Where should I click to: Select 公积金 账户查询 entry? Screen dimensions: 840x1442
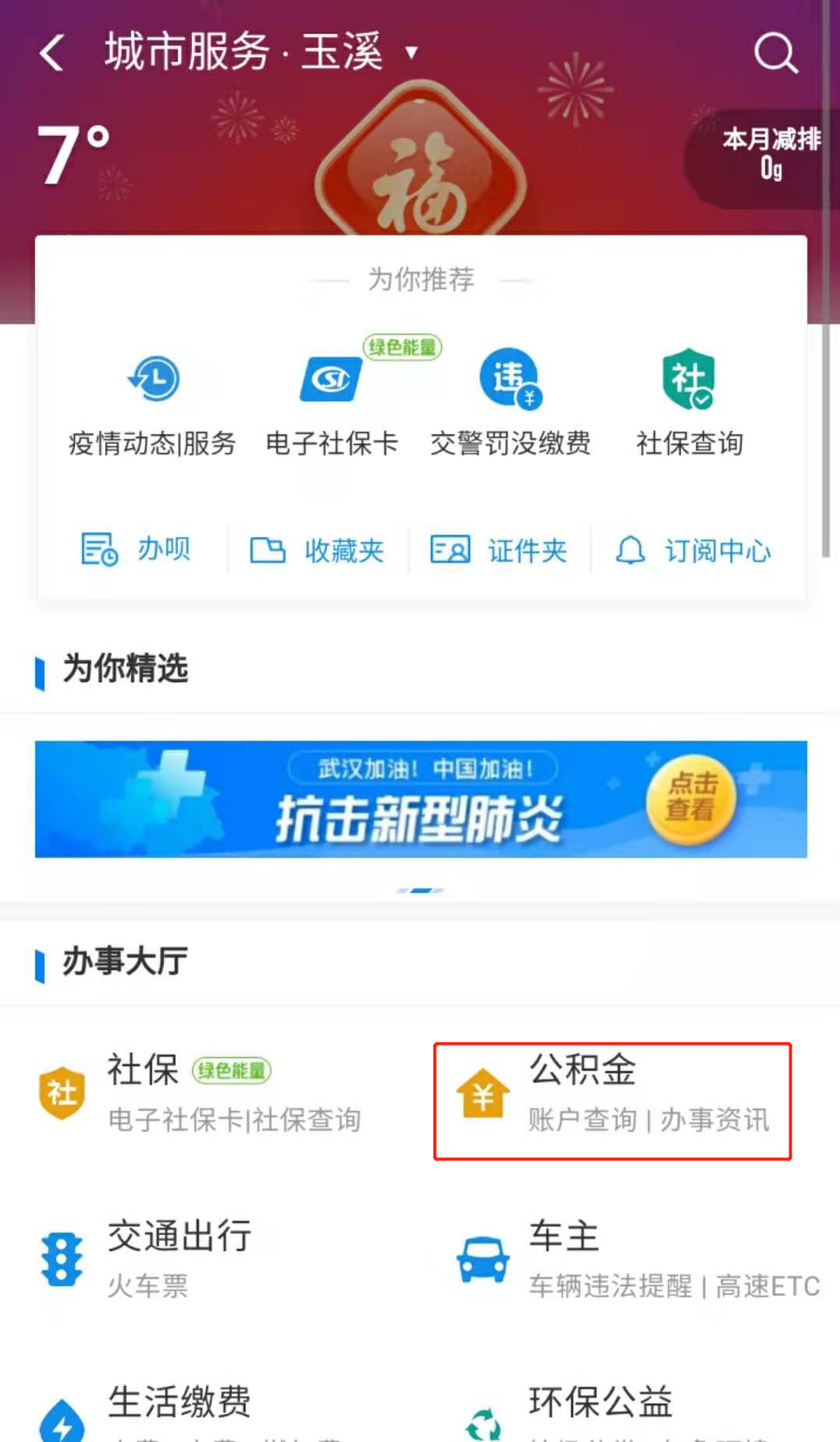click(613, 1100)
